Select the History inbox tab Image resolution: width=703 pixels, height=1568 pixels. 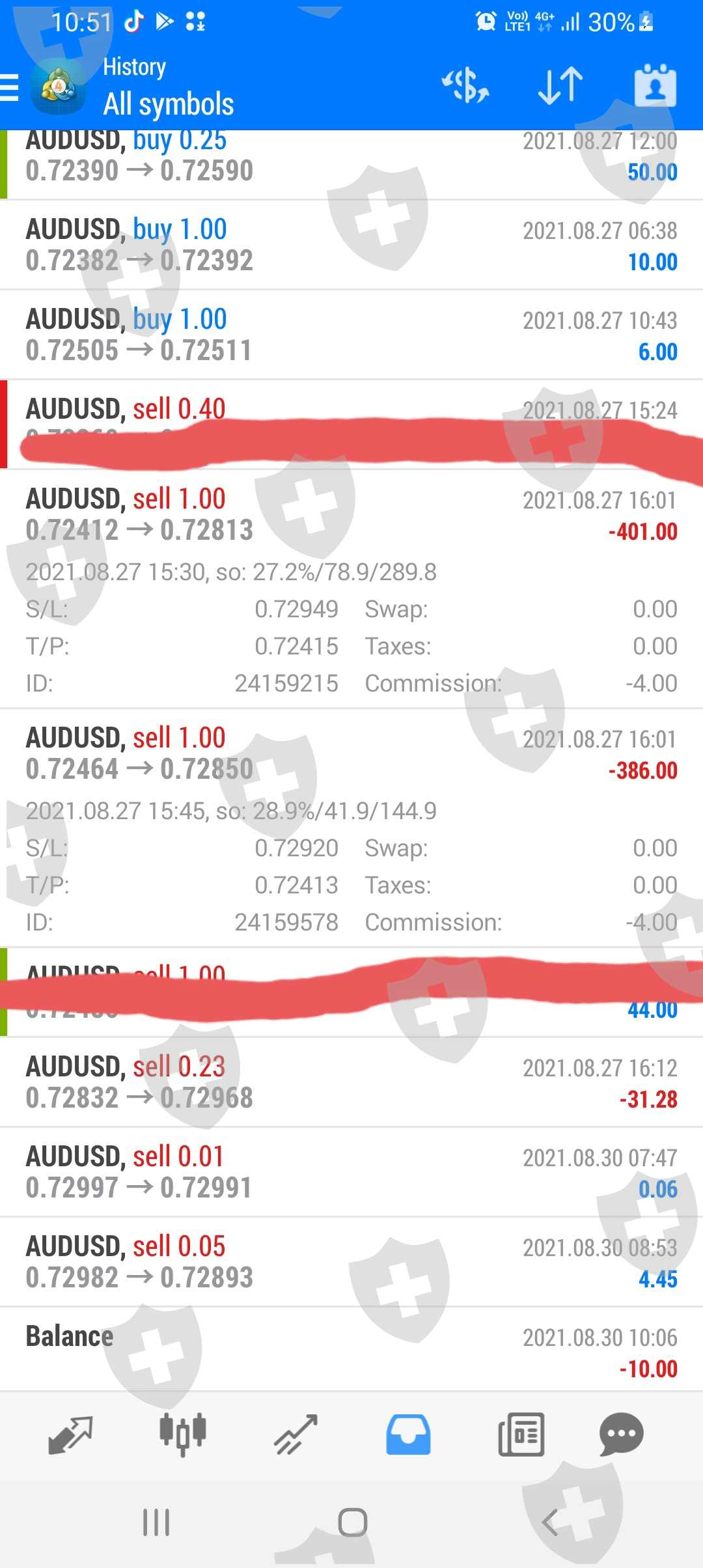pos(408,1435)
